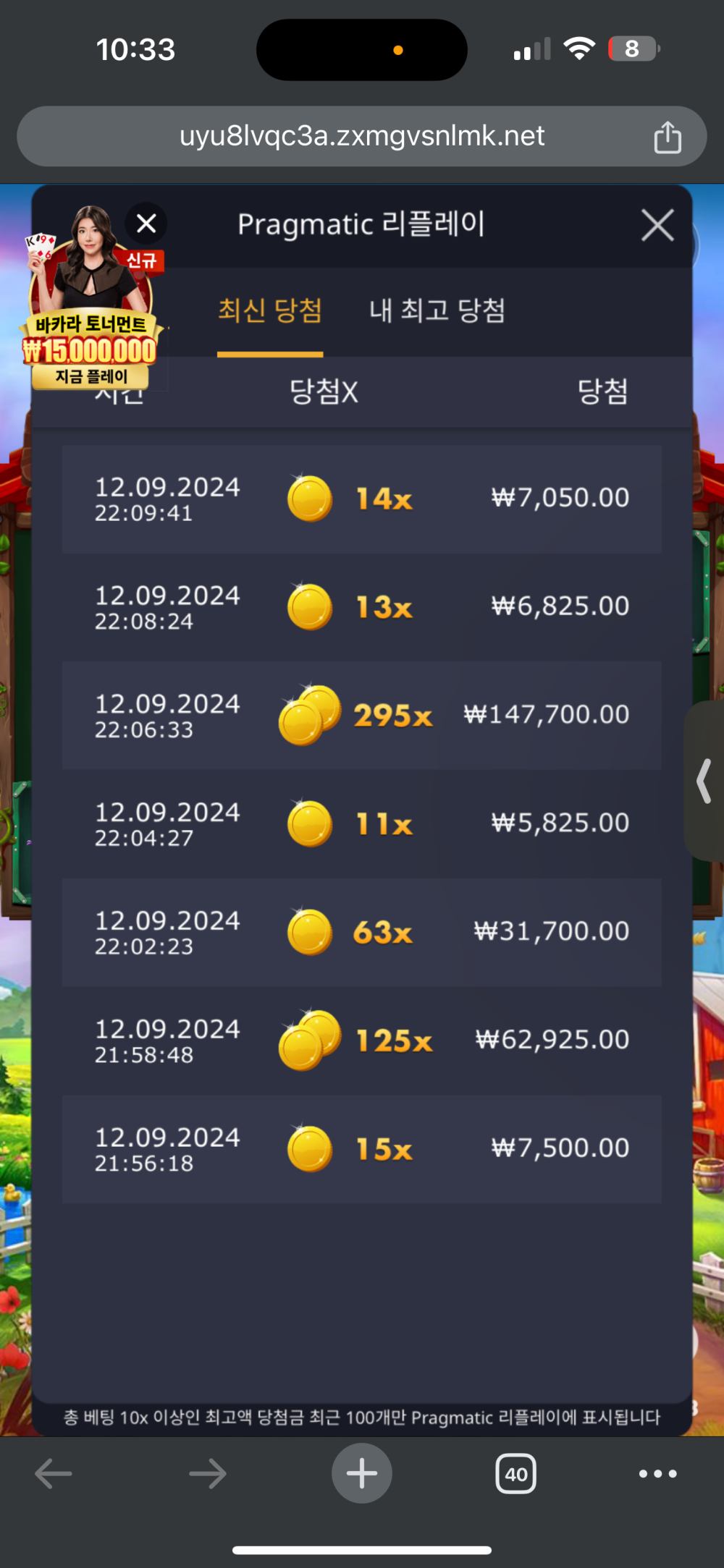Go back to the previous page
Image resolution: width=724 pixels, height=1568 pixels.
tap(54, 1473)
